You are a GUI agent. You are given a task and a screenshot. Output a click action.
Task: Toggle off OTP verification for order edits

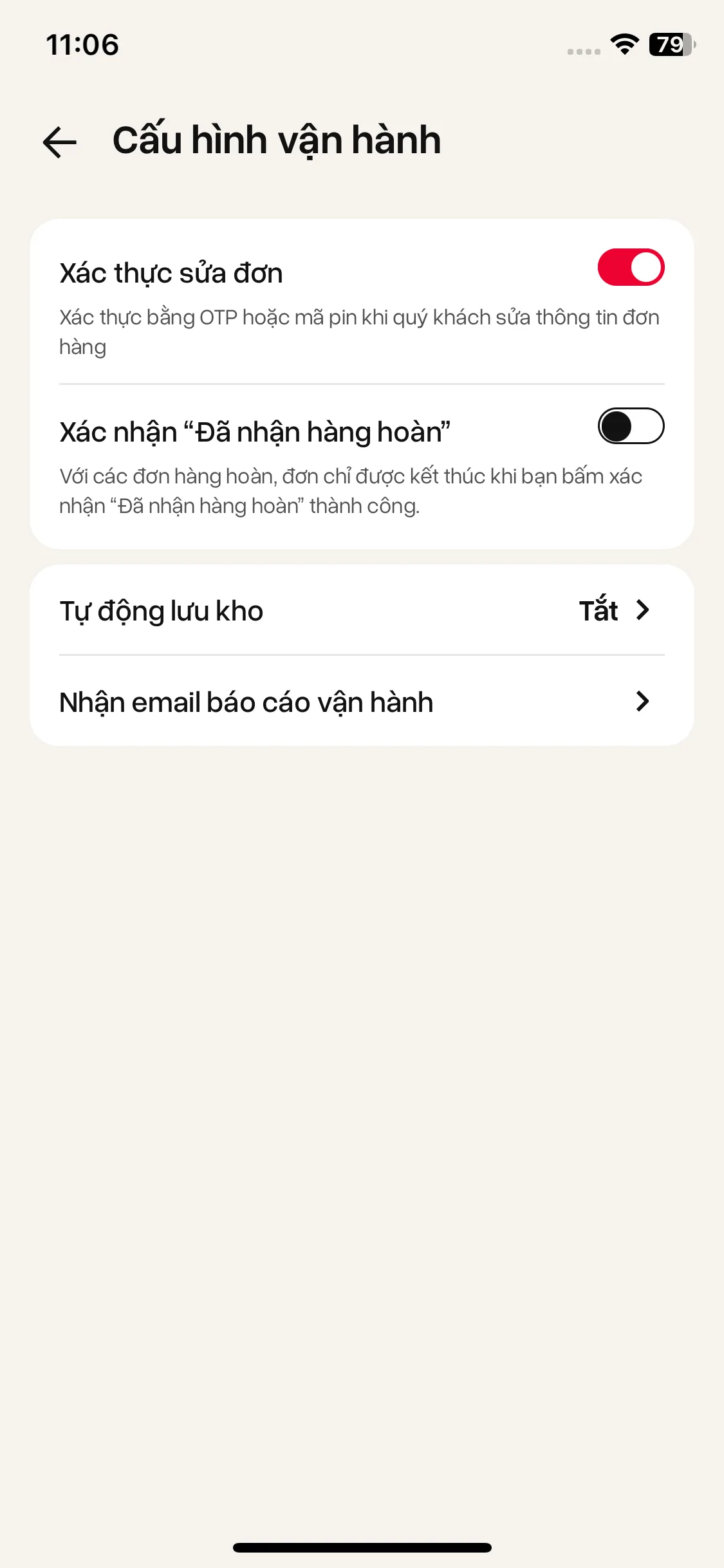[x=631, y=266]
